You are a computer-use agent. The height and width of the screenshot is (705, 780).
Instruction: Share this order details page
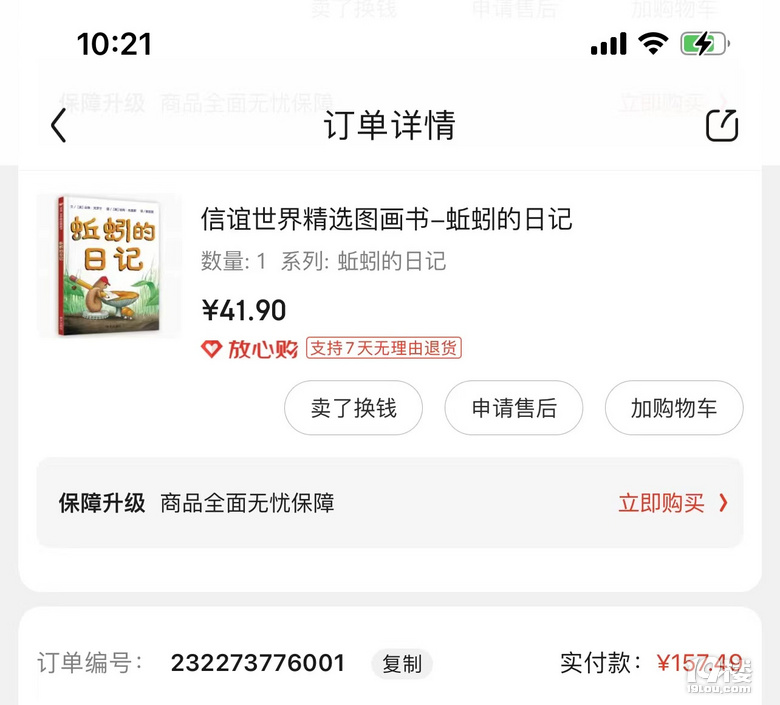coord(721,126)
